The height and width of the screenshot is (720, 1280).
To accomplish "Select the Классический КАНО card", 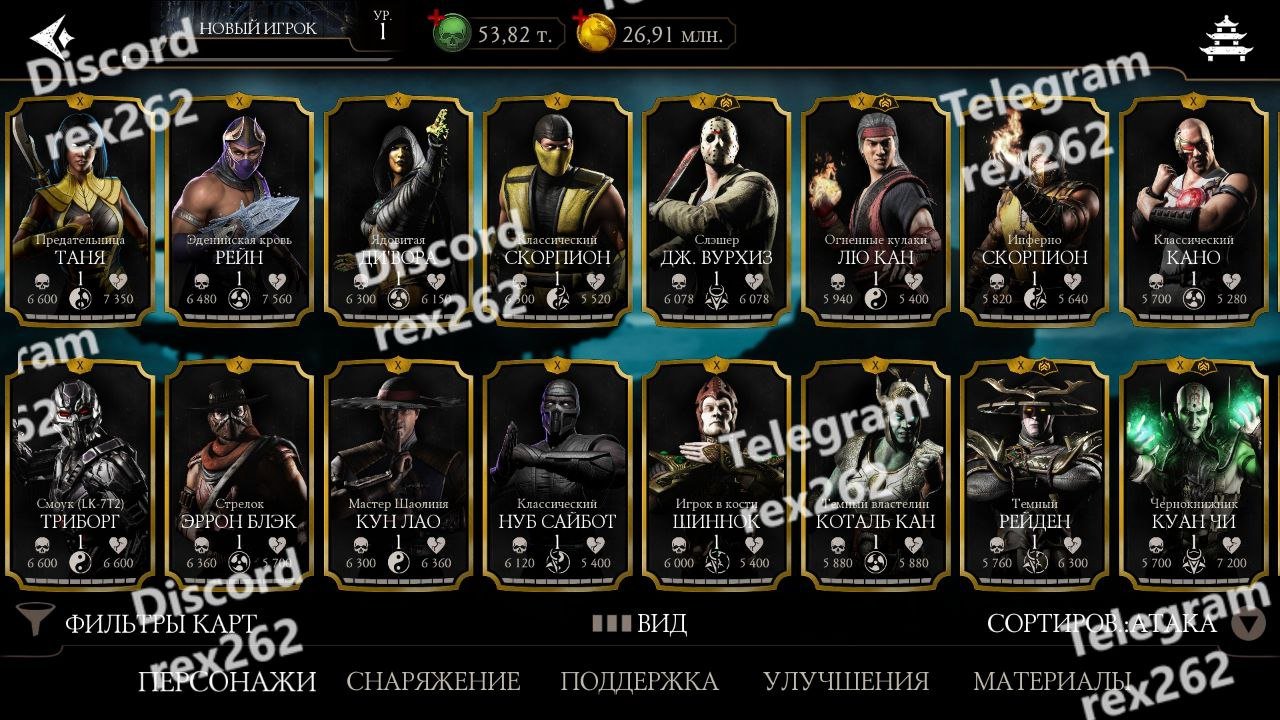I will click(1194, 210).
